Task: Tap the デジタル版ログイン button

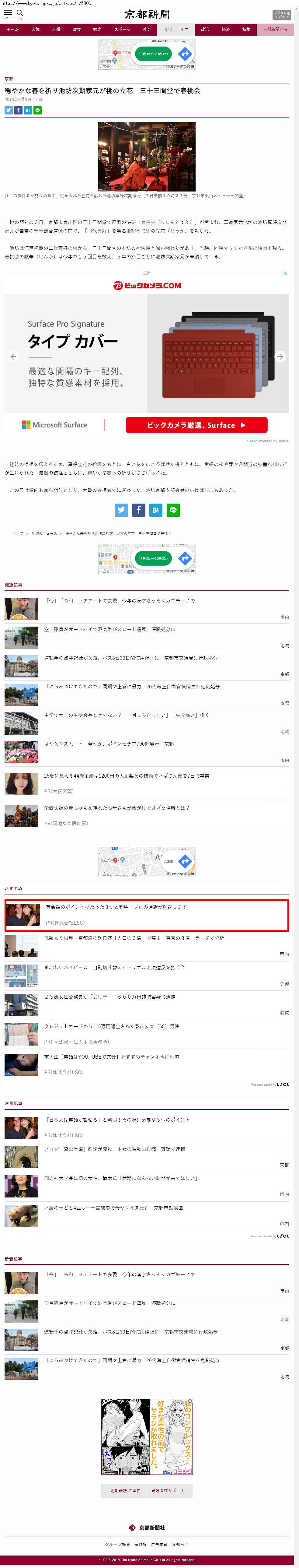Action: [281, 15]
